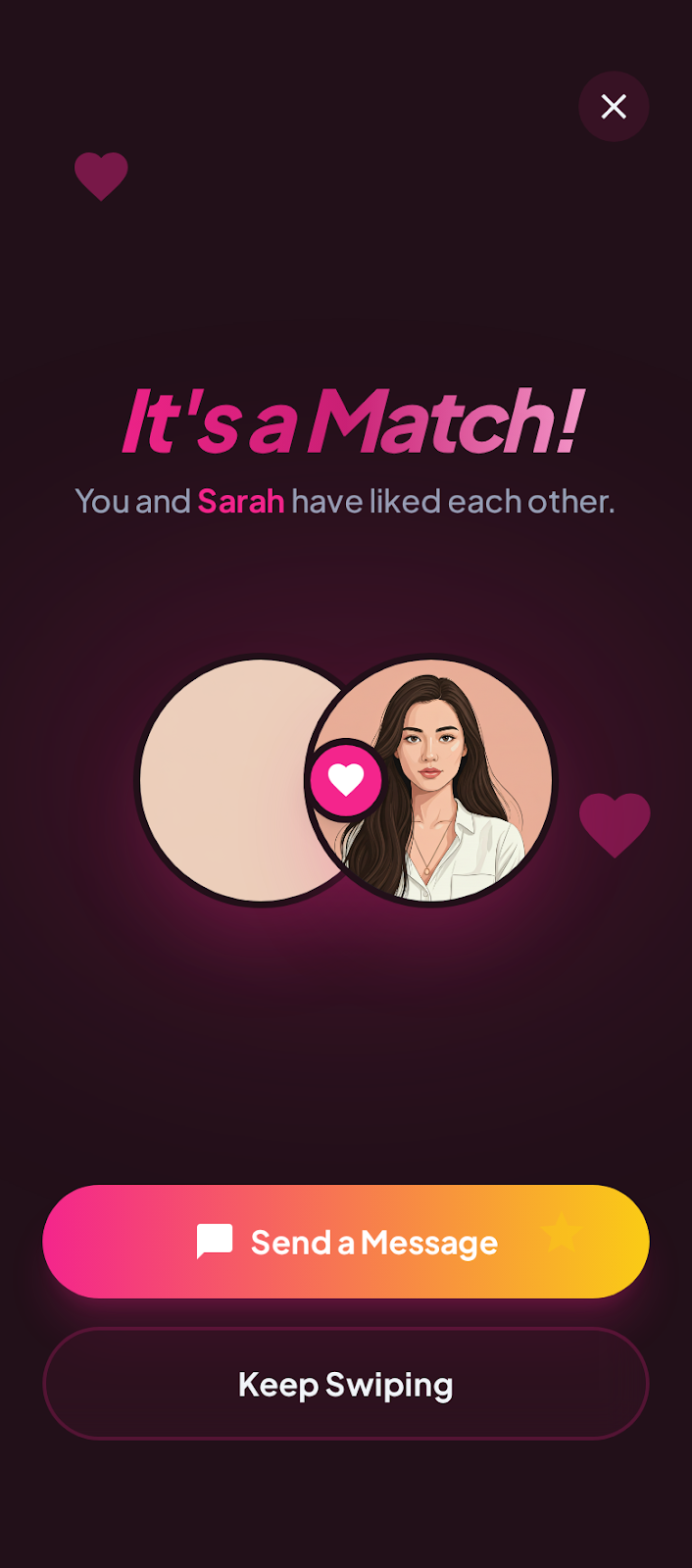The image size is (692, 1568).
Task: Close the match screen
Action: pos(614,107)
